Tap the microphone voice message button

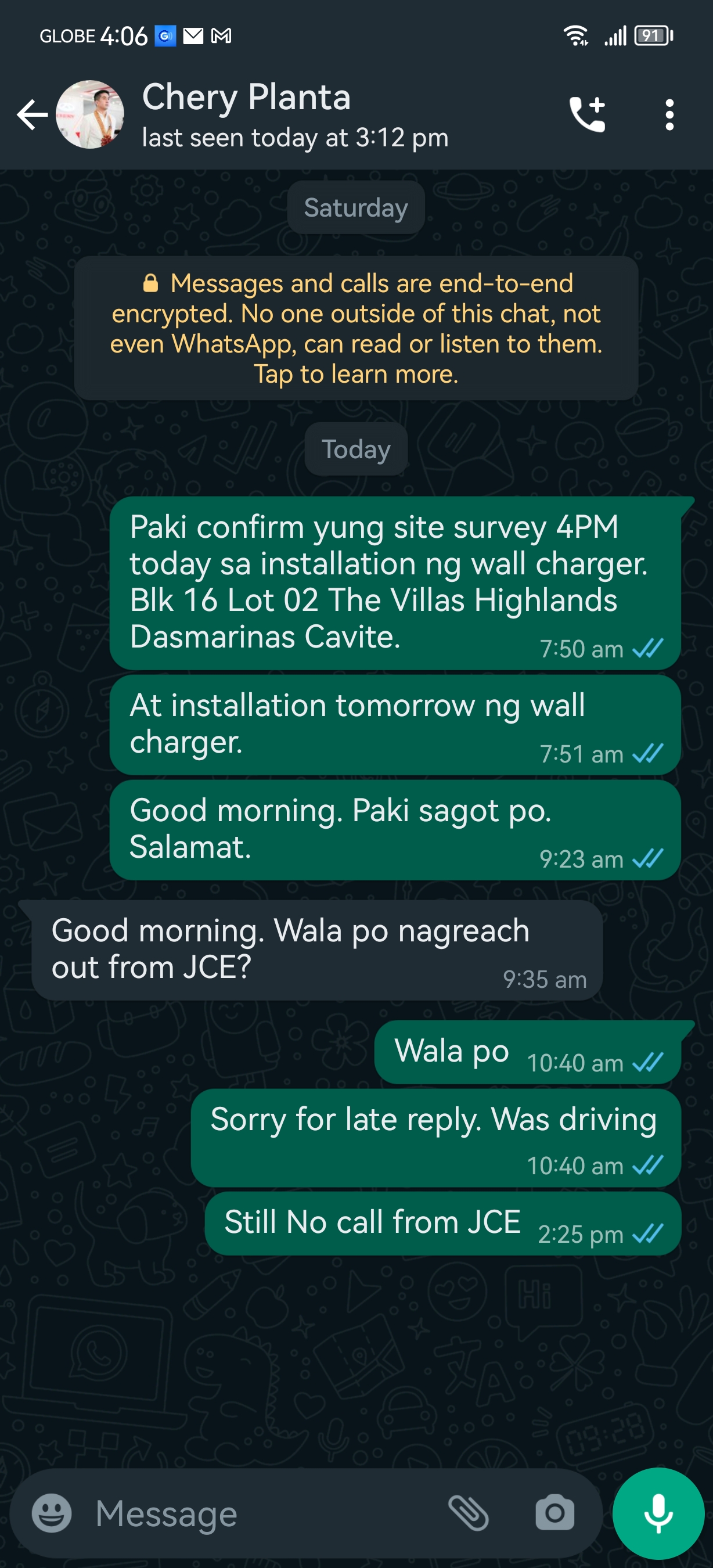[658, 1513]
